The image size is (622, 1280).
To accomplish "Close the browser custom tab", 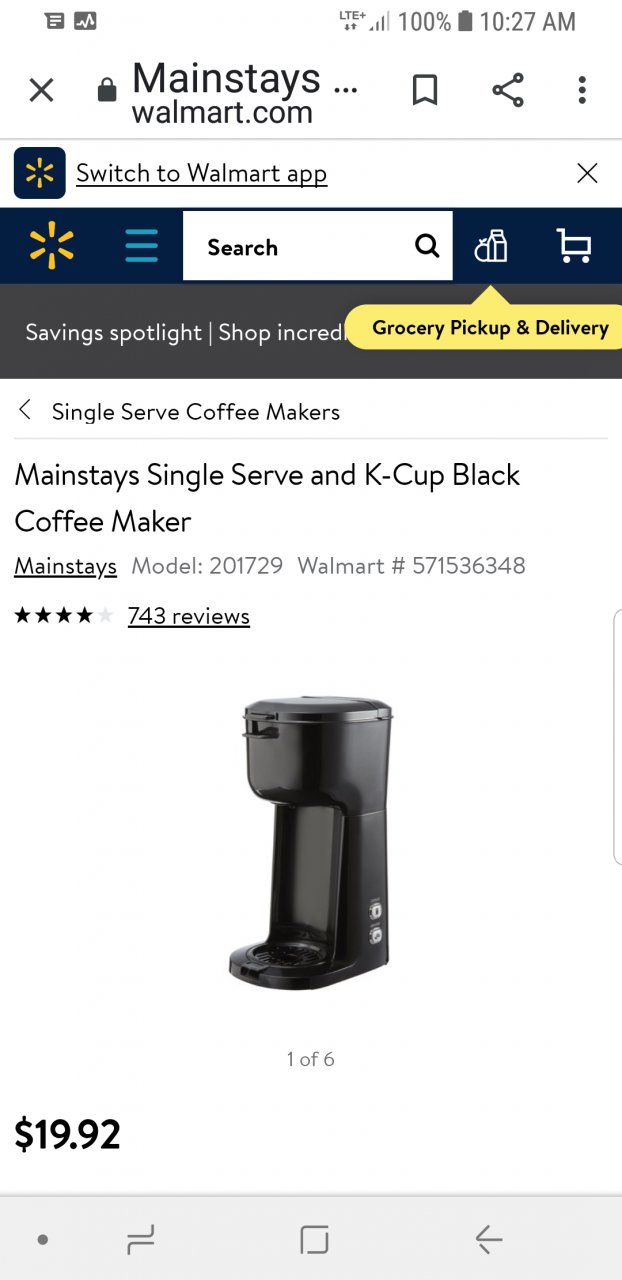I will 41,91.
